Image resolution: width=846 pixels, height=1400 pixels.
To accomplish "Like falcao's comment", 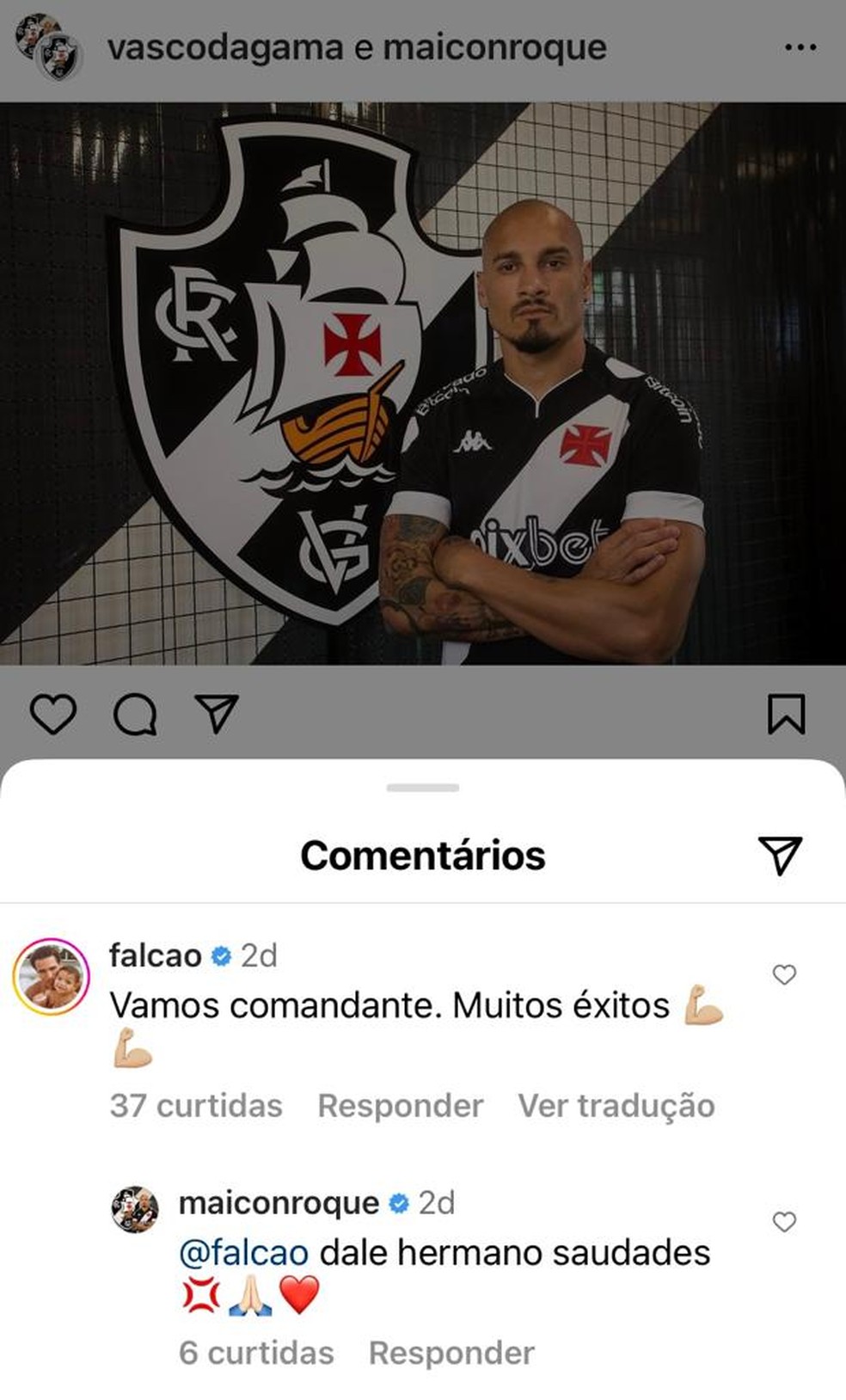I will 784,974.
